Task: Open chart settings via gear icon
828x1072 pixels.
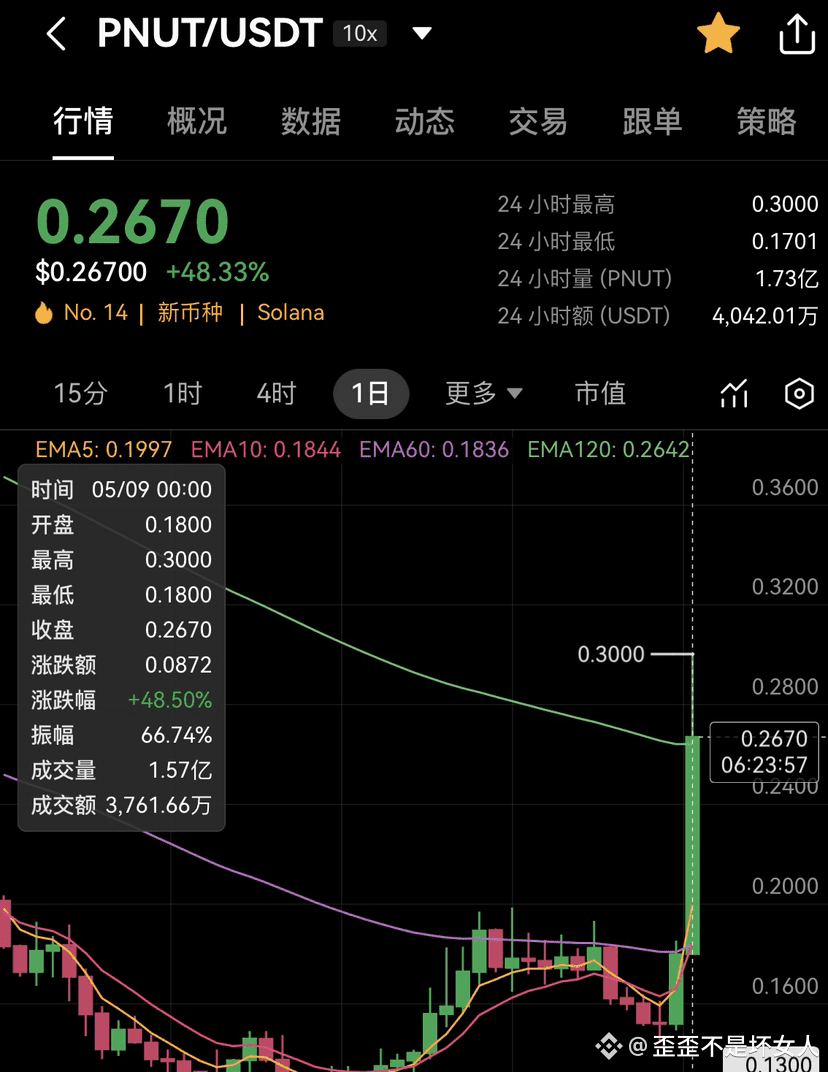Action: pyautogui.click(x=798, y=394)
